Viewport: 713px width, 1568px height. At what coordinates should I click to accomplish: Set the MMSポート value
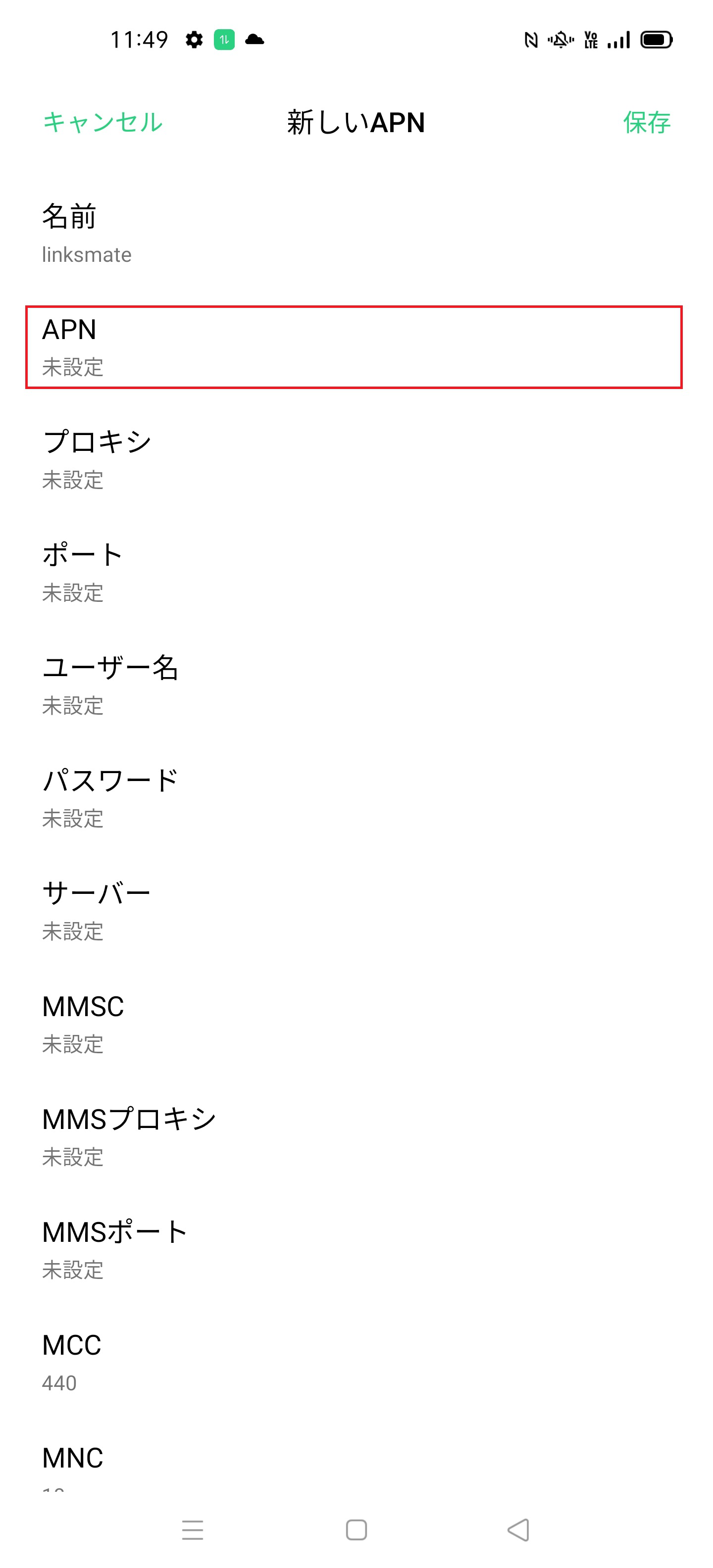[356, 1249]
